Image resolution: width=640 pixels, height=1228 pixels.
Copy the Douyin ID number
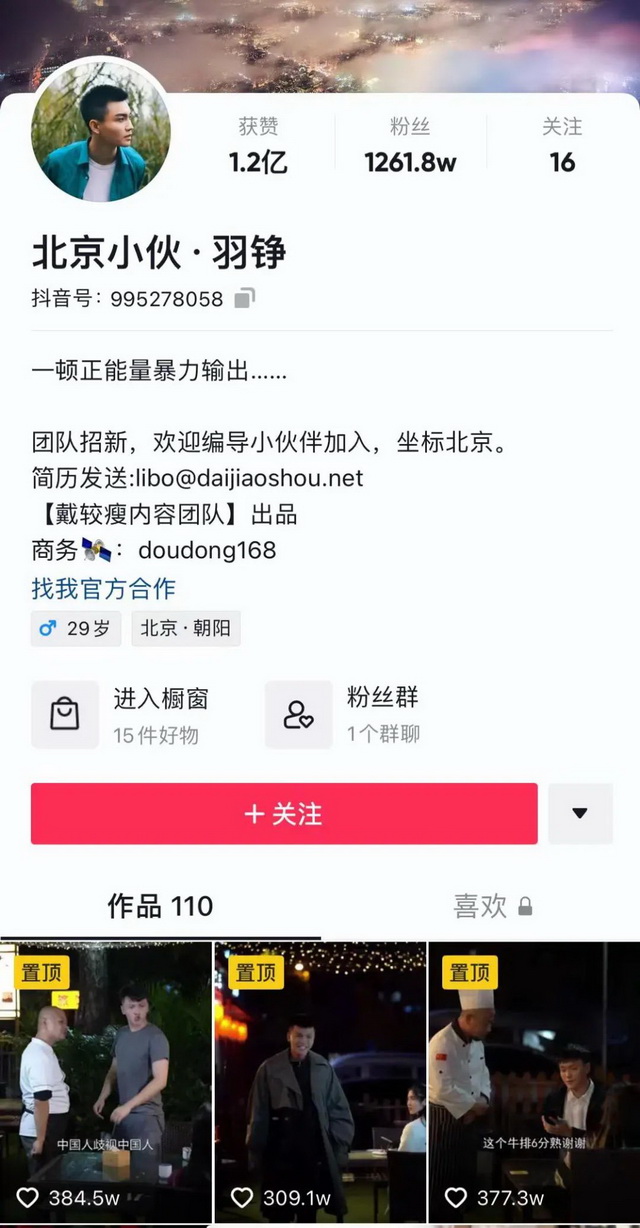(x=245, y=298)
